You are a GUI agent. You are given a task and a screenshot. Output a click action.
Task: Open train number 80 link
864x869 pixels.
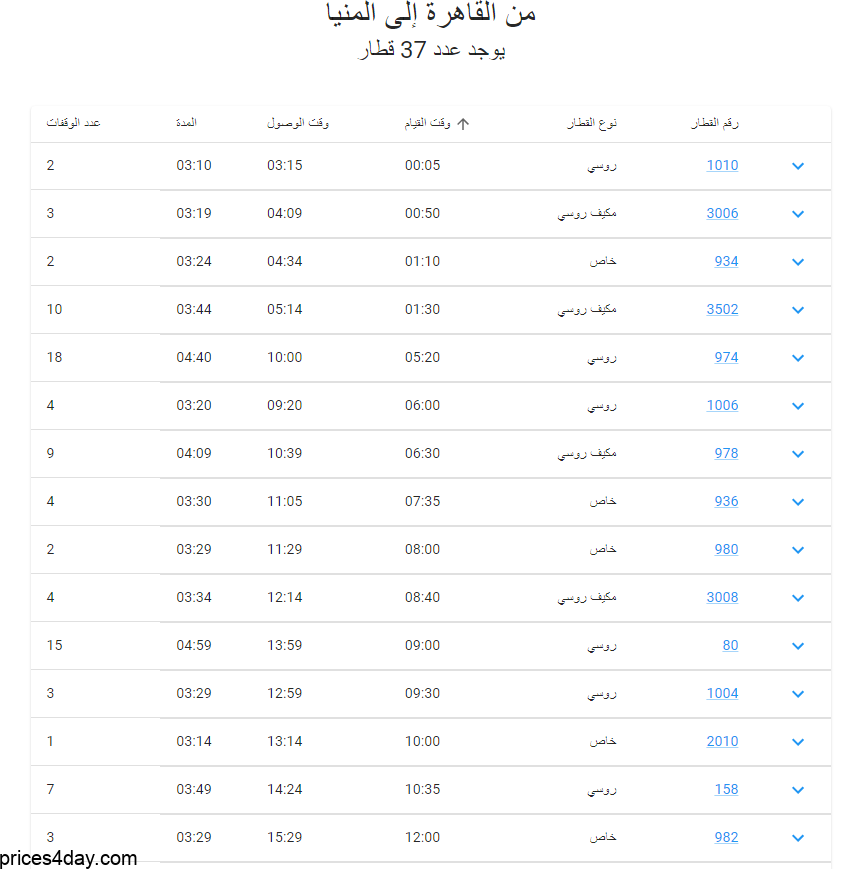point(730,646)
